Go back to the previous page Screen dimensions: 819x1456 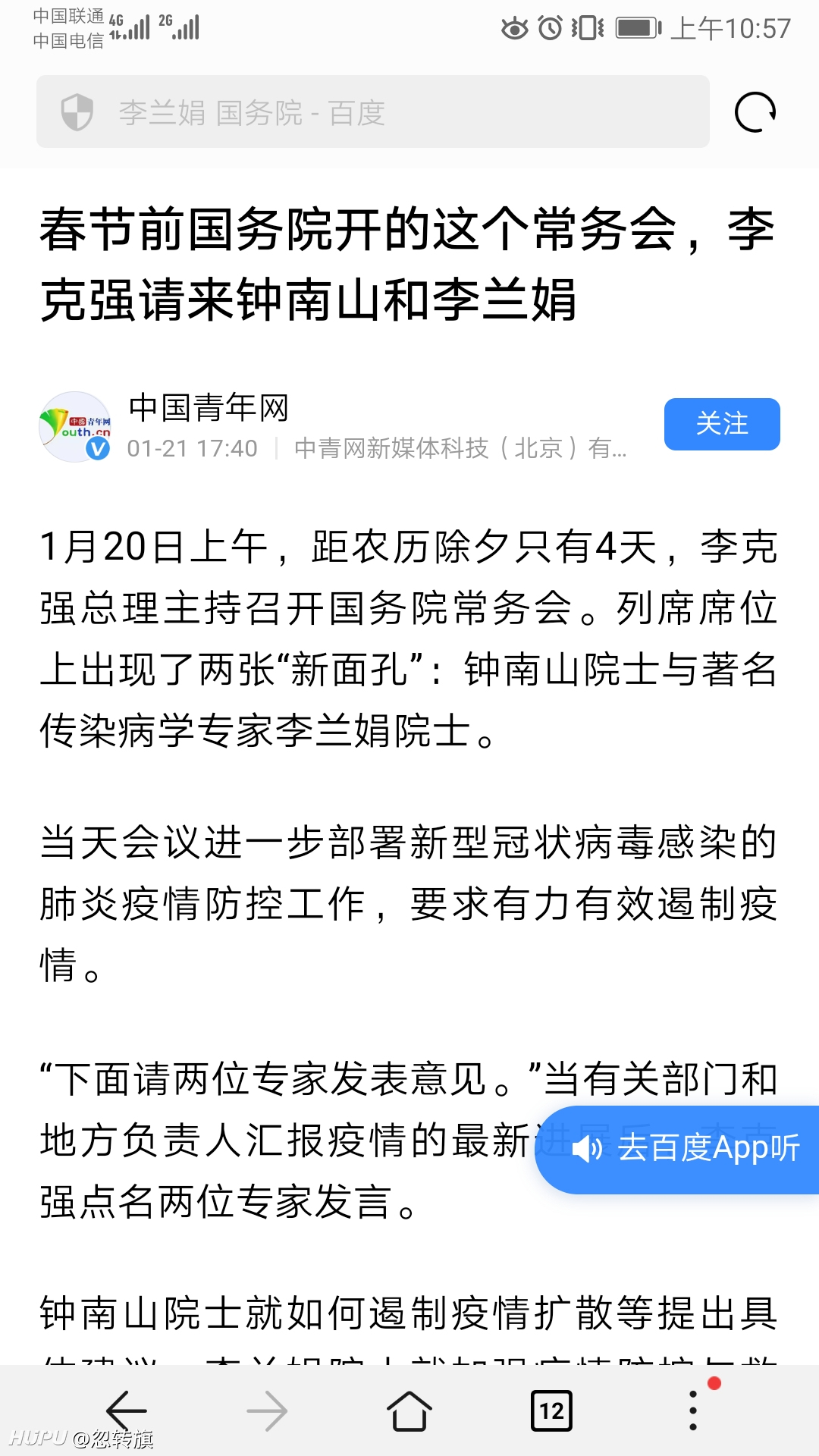[126, 1411]
